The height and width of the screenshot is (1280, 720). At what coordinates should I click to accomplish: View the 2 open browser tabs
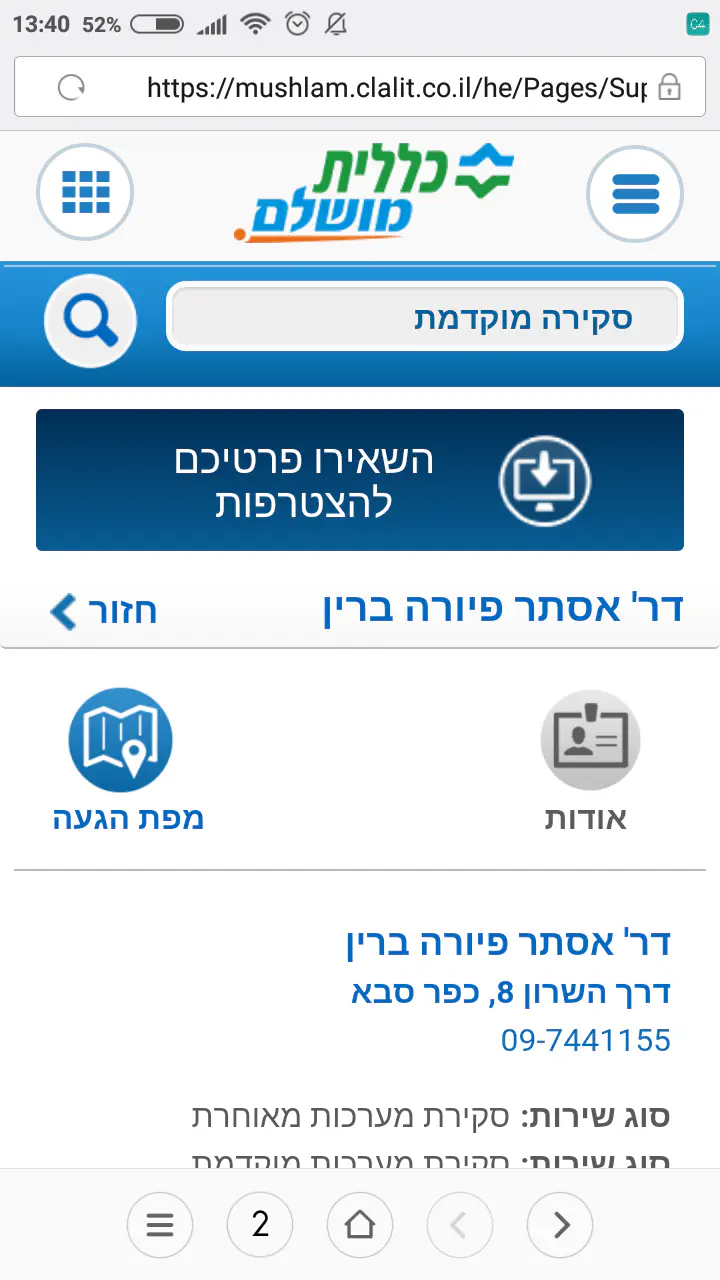[x=260, y=1224]
